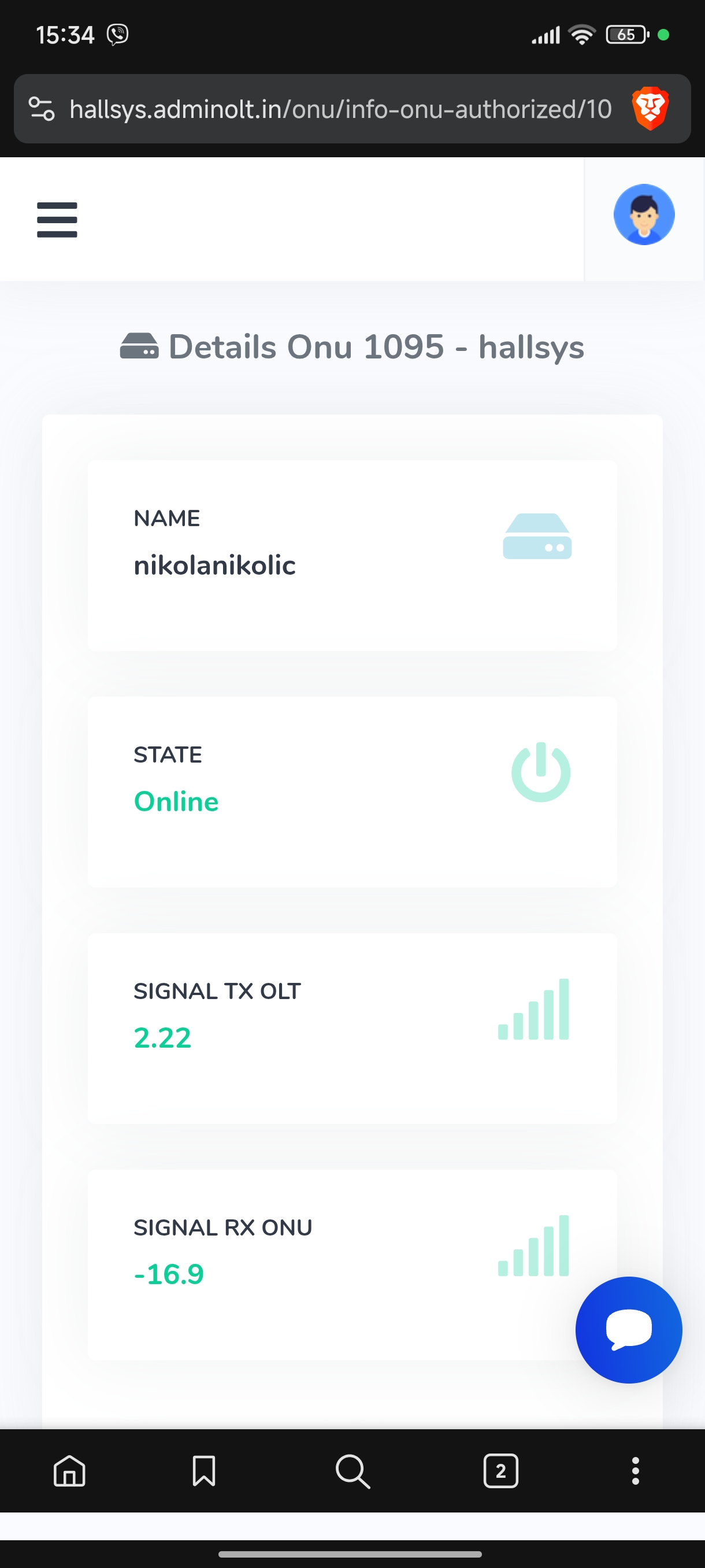Open Brave Shields lion icon
The image size is (705, 1568).
coord(650,110)
